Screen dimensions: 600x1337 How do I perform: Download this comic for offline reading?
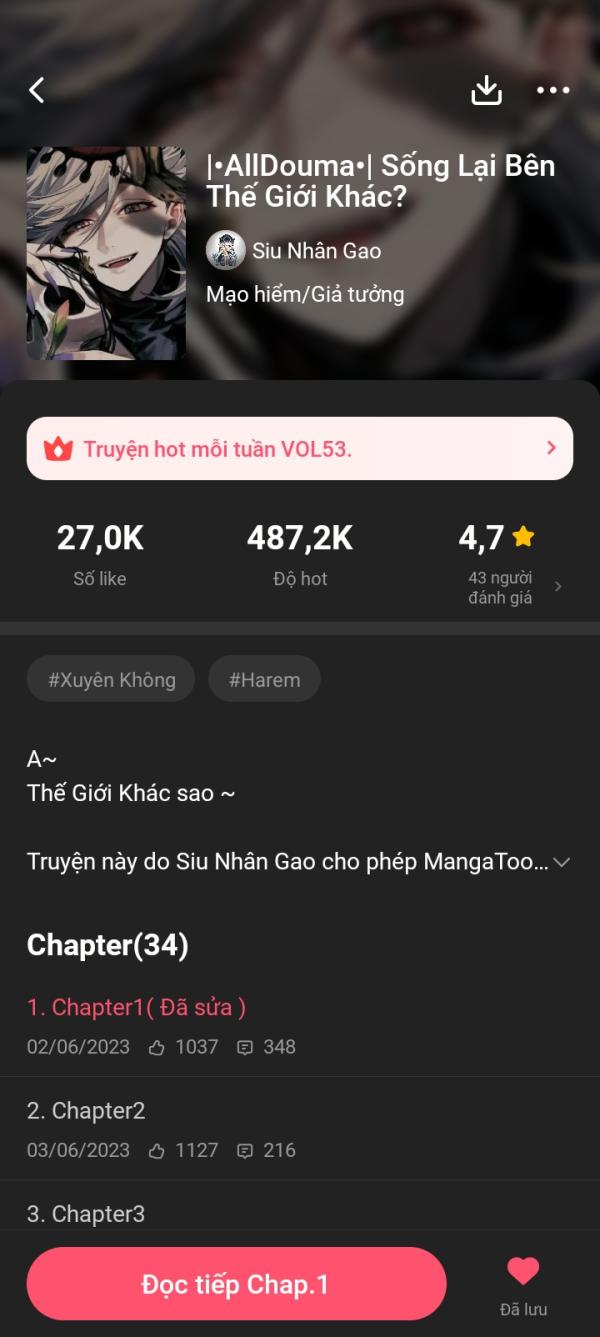tap(486, 90)
